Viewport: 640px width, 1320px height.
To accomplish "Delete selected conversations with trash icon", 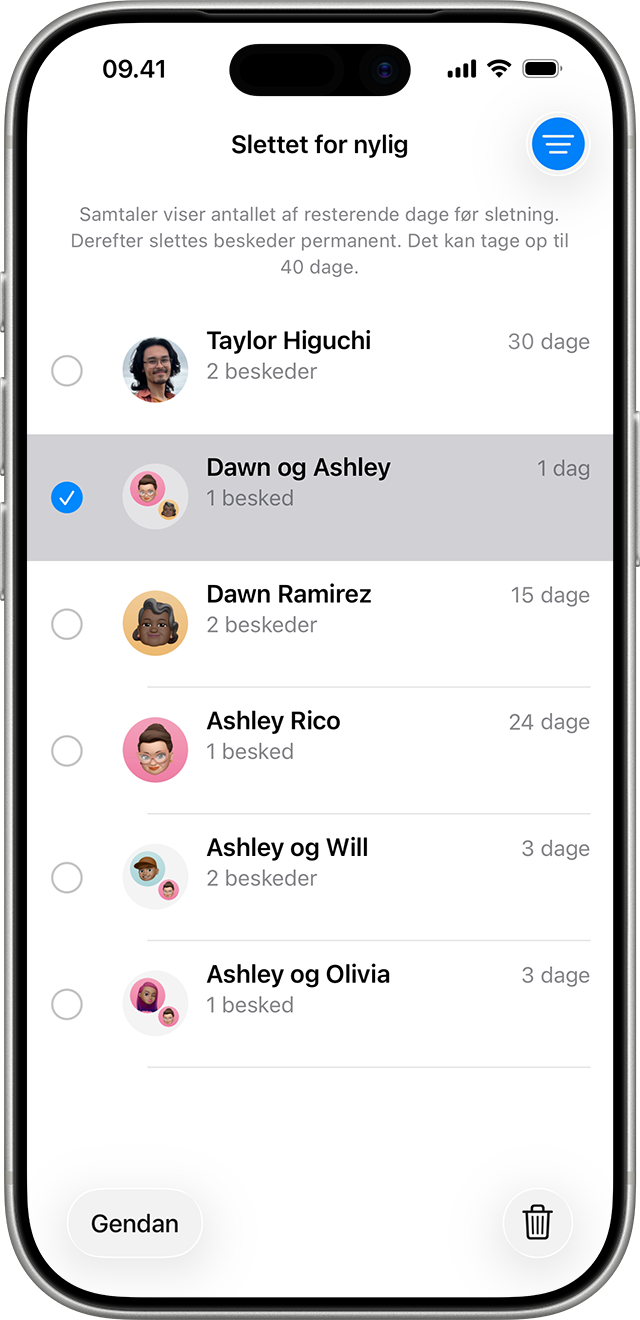I will [x=537, y=1222].
